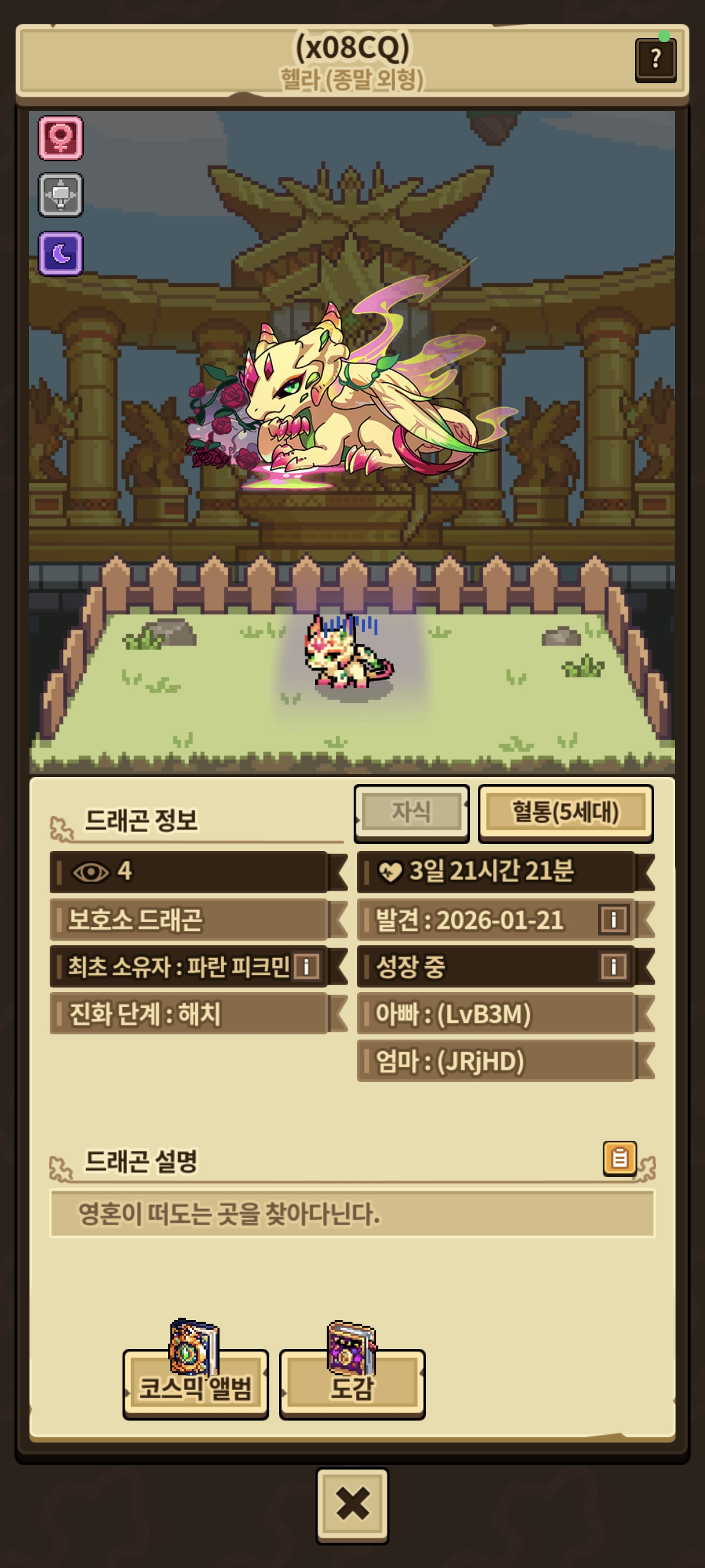The image size is (705, 1568).
Task: Open the 코스믹 앨범 album
Action: 195,1385
